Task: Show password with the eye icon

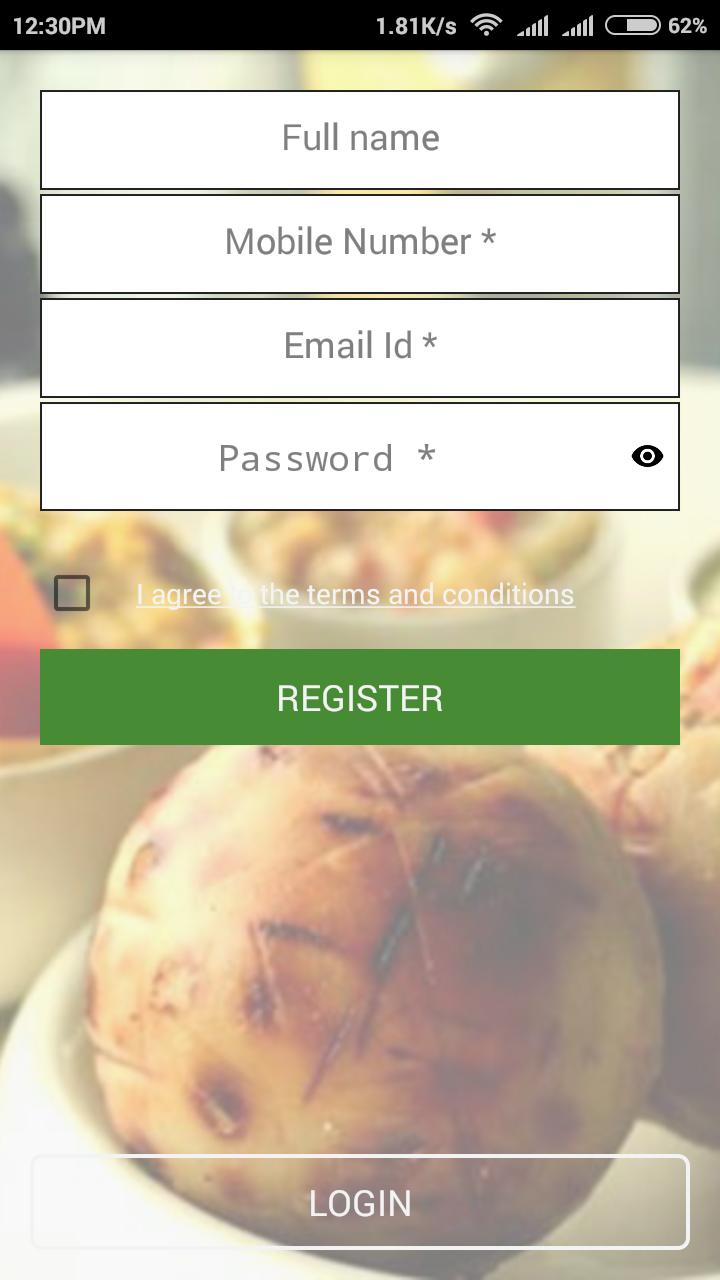Action: point(648,457)
